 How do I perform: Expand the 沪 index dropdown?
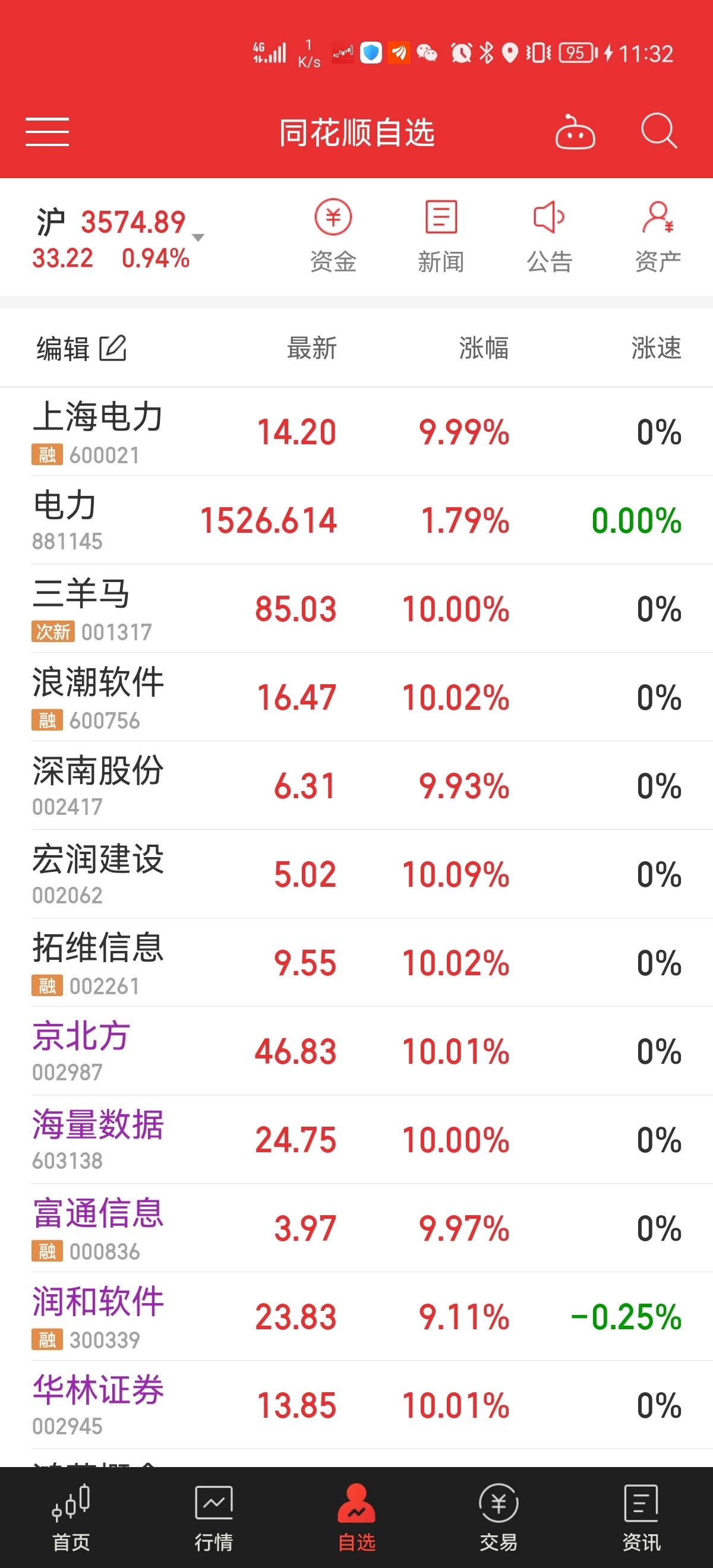pyautogui.click(x=198, y=238)
